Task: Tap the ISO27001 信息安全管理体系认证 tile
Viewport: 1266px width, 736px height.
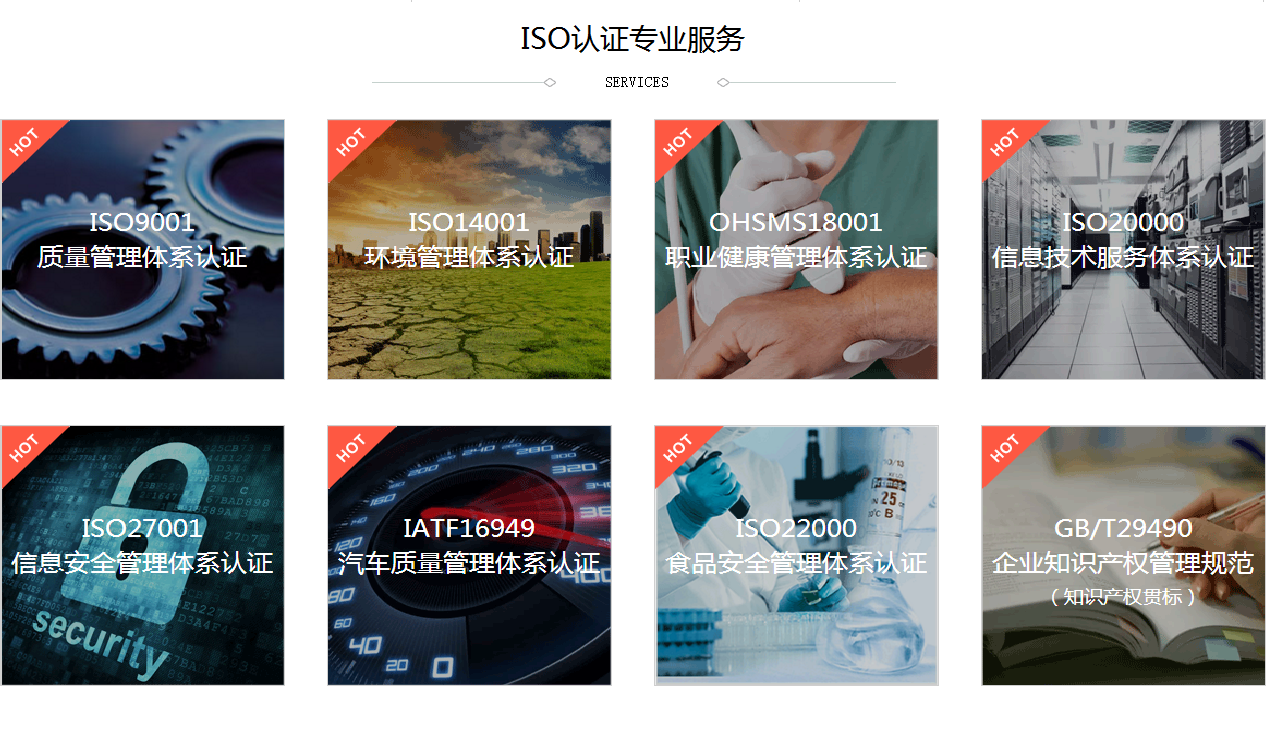Action: [x=142, y=556]
